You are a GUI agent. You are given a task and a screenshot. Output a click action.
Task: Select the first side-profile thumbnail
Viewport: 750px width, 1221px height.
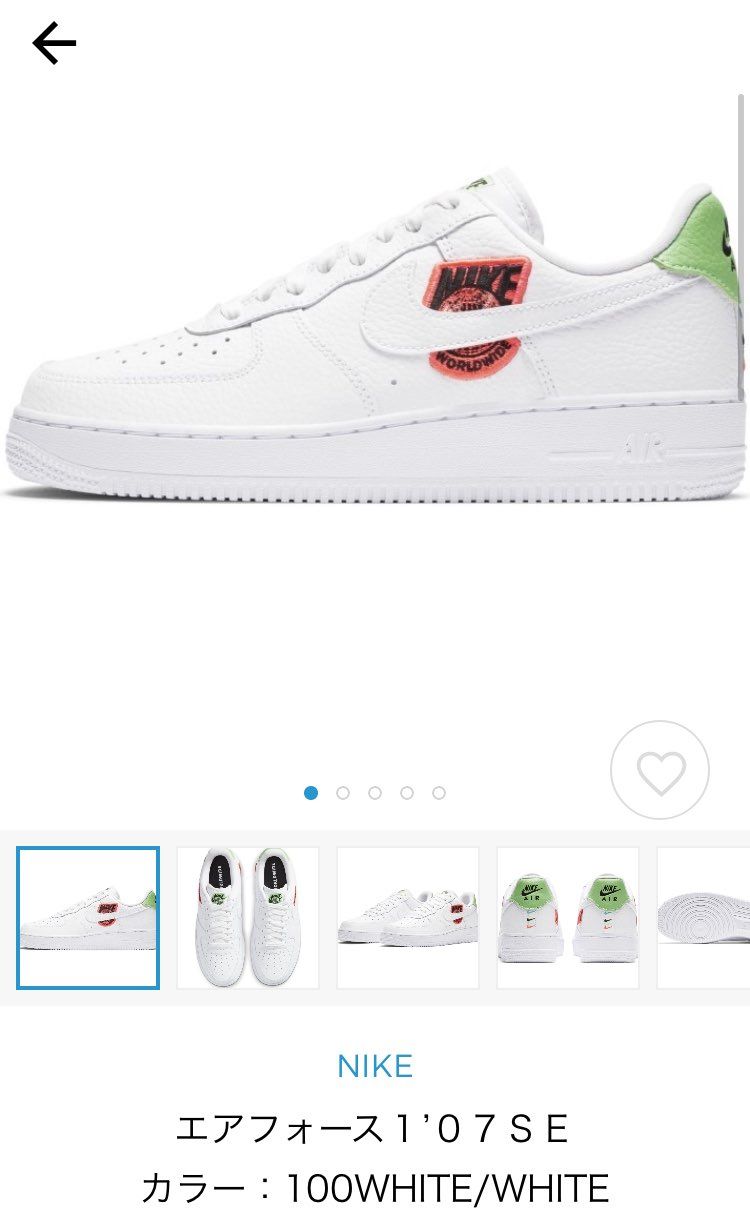(x=88, y=918)
